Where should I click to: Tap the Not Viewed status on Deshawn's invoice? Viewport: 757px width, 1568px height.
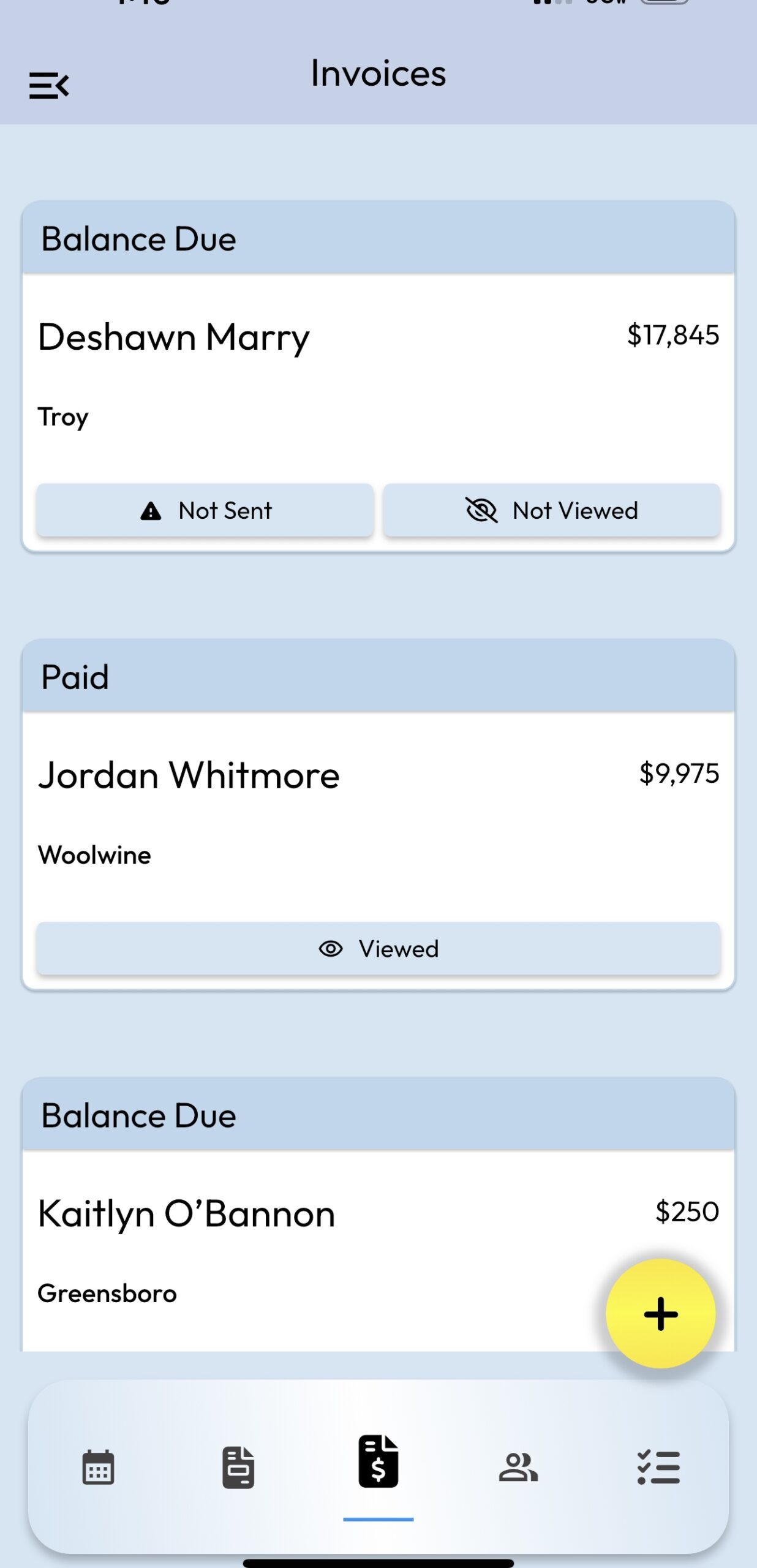pos(551,510)
